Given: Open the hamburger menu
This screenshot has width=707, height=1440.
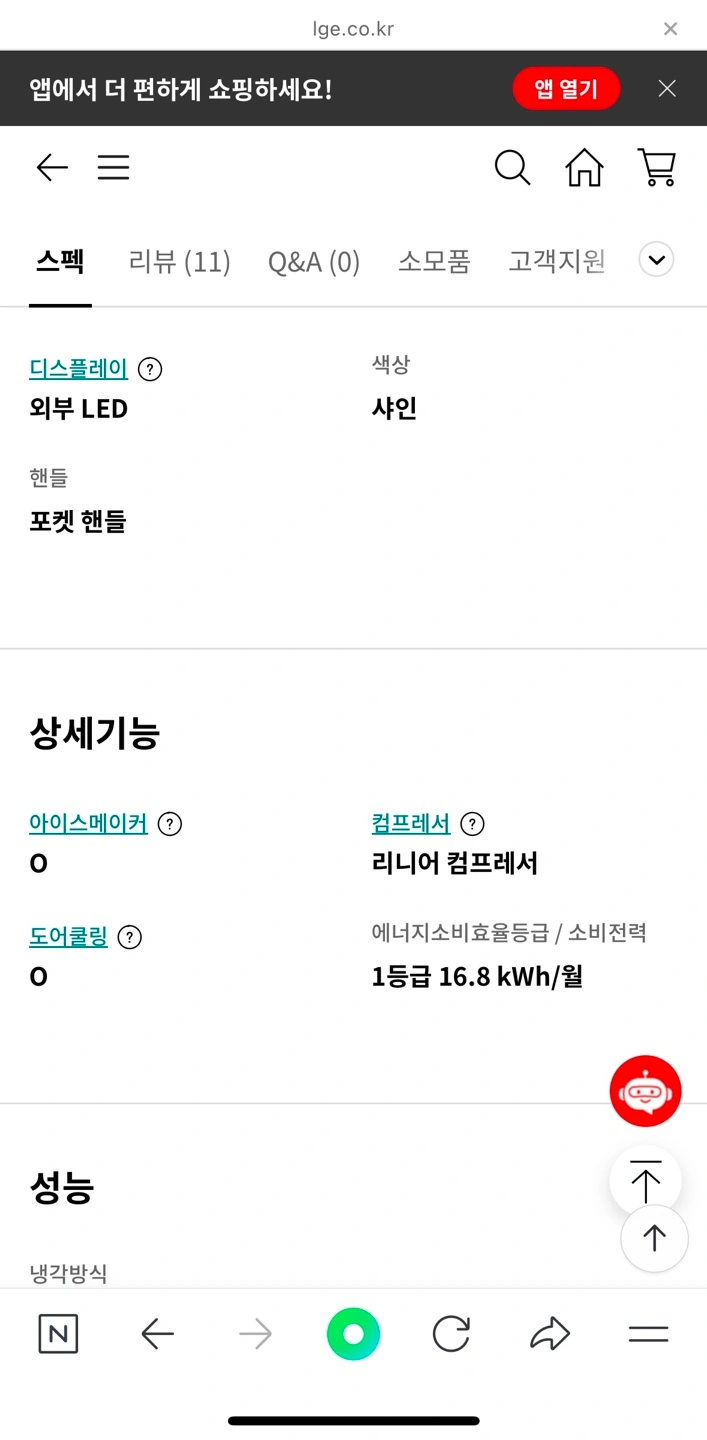Looking at the screenshot, I should click(113, 167).
